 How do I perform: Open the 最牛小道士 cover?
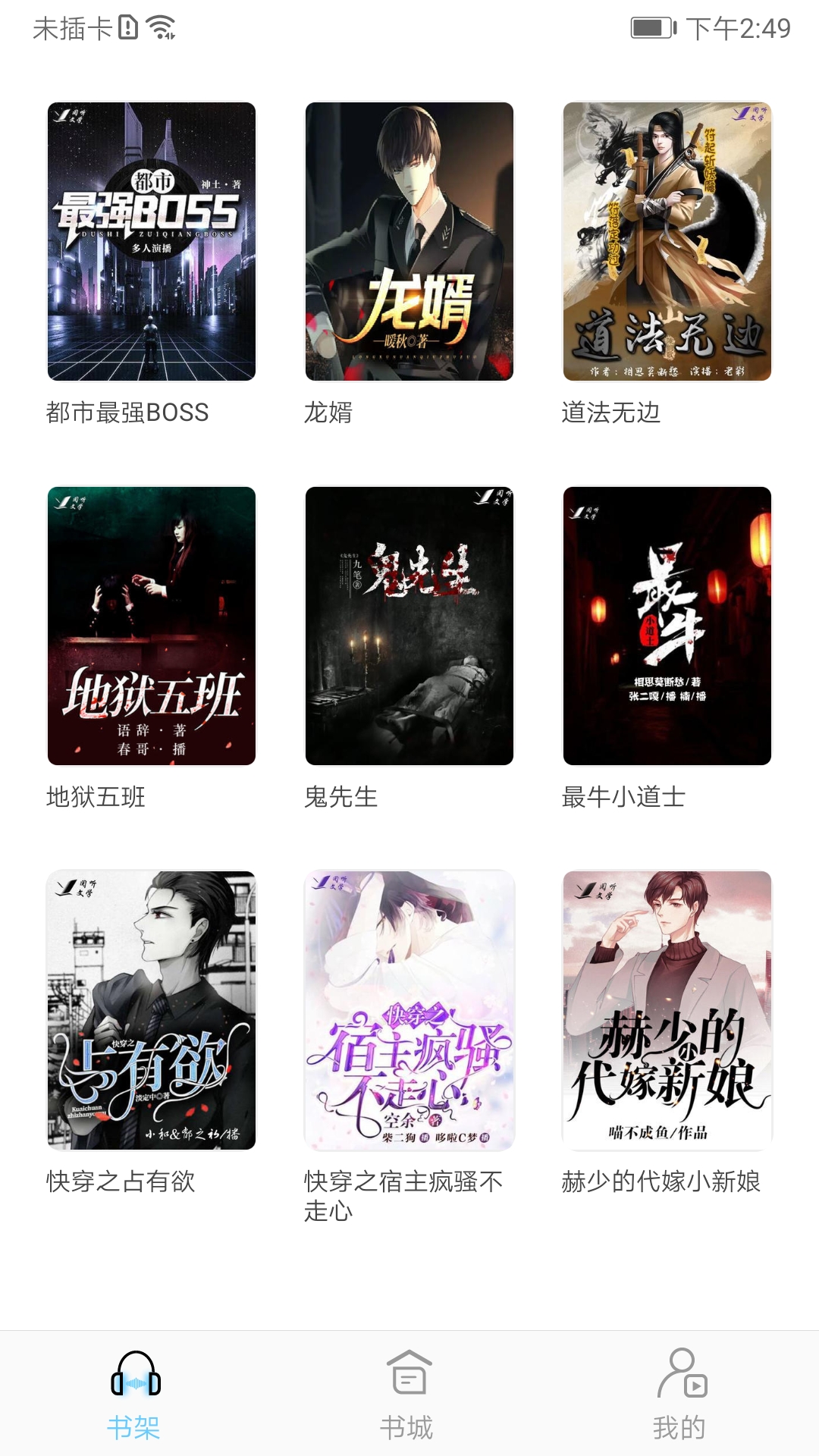tap(667, 626)
